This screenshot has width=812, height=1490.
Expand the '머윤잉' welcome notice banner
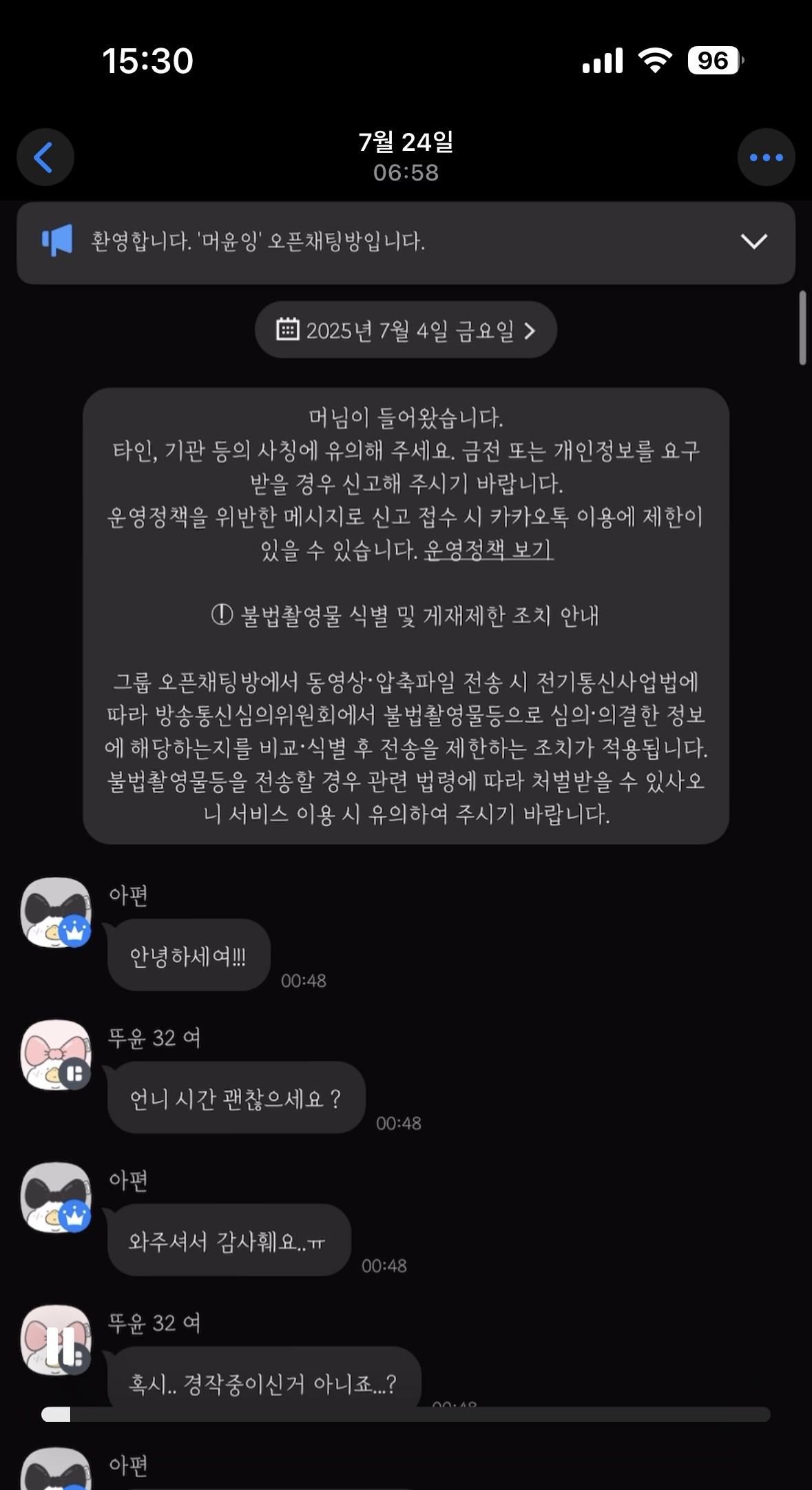(x=753, y=242)
